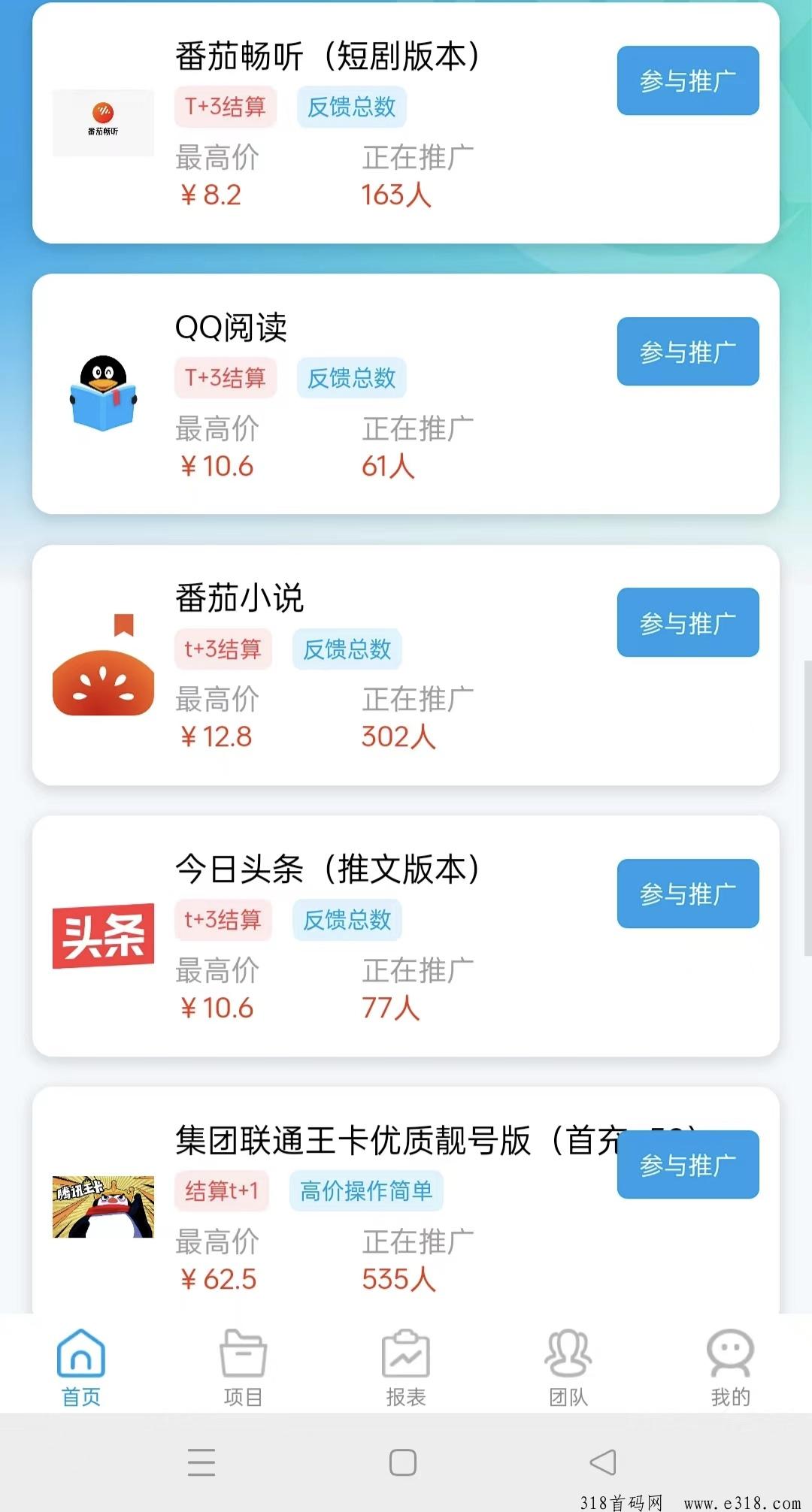Tap the system back button

point(603,1462)
